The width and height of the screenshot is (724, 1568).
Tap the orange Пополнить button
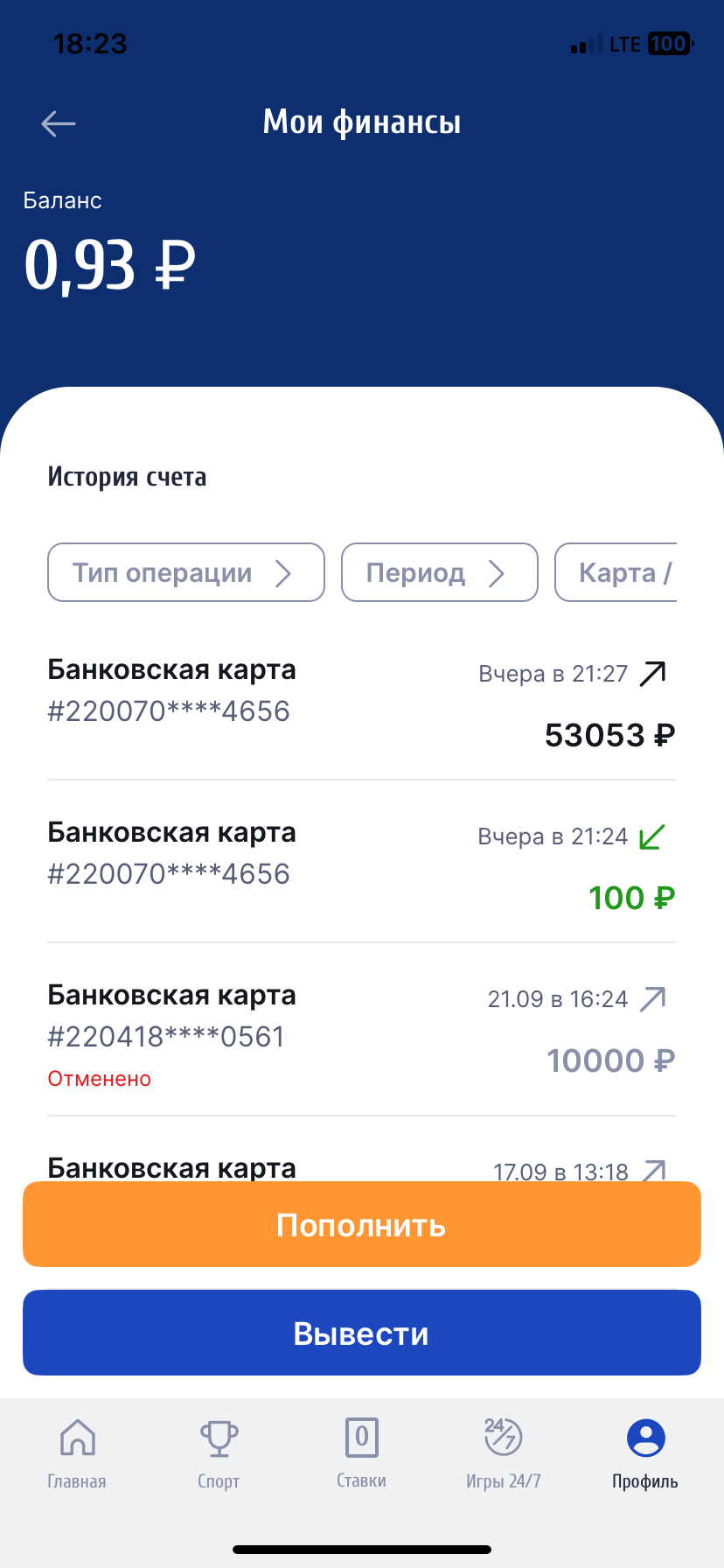point(361,1224)
